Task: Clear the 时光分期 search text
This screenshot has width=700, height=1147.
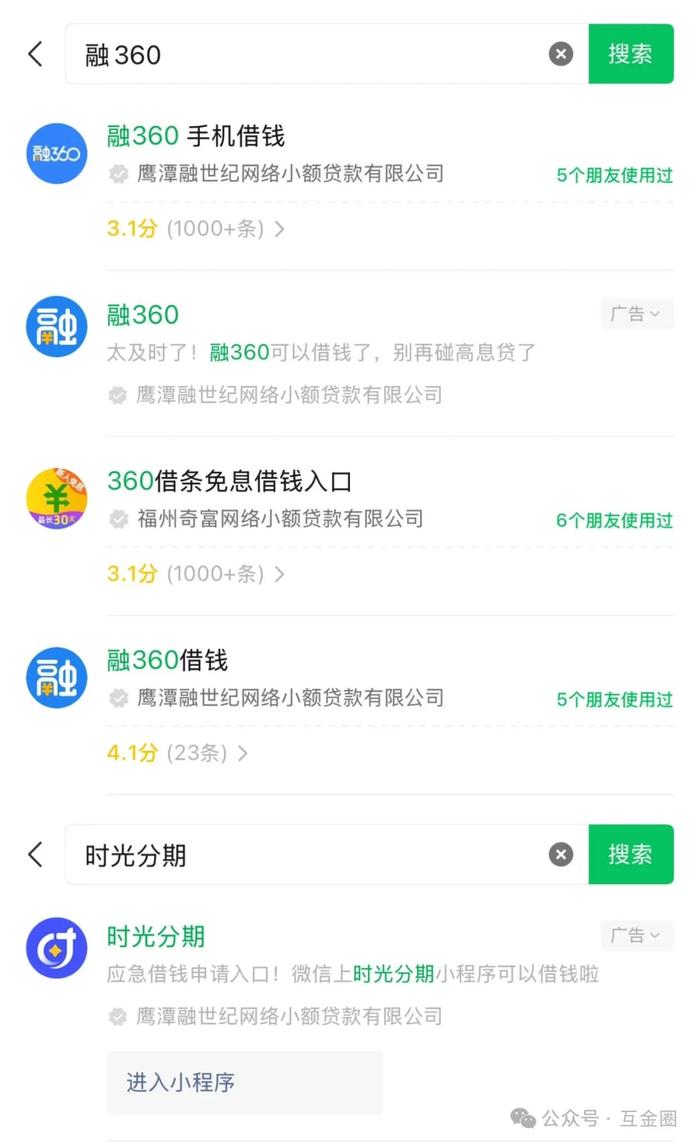Action: coord(560,854)
